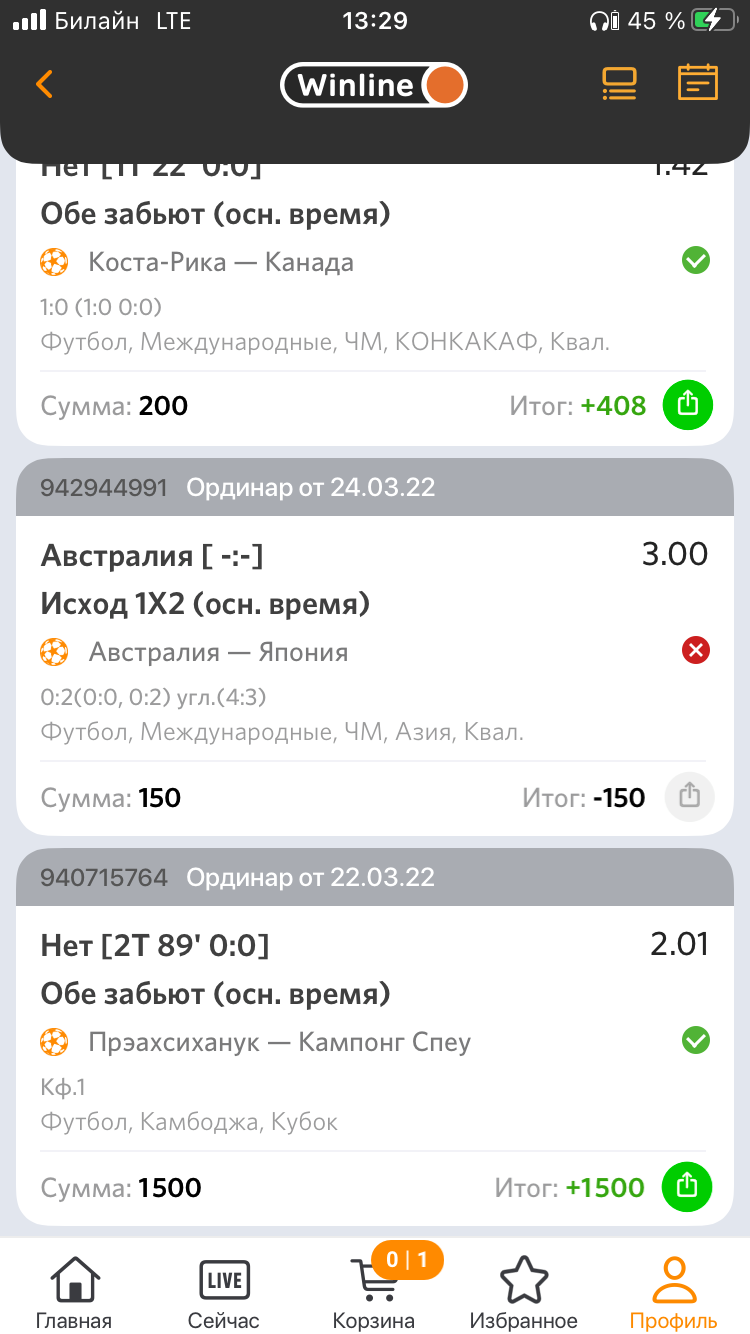The height and width of the screenshot is (1334, 750).
Task: Open the list view icon in header
Action: 619,84
